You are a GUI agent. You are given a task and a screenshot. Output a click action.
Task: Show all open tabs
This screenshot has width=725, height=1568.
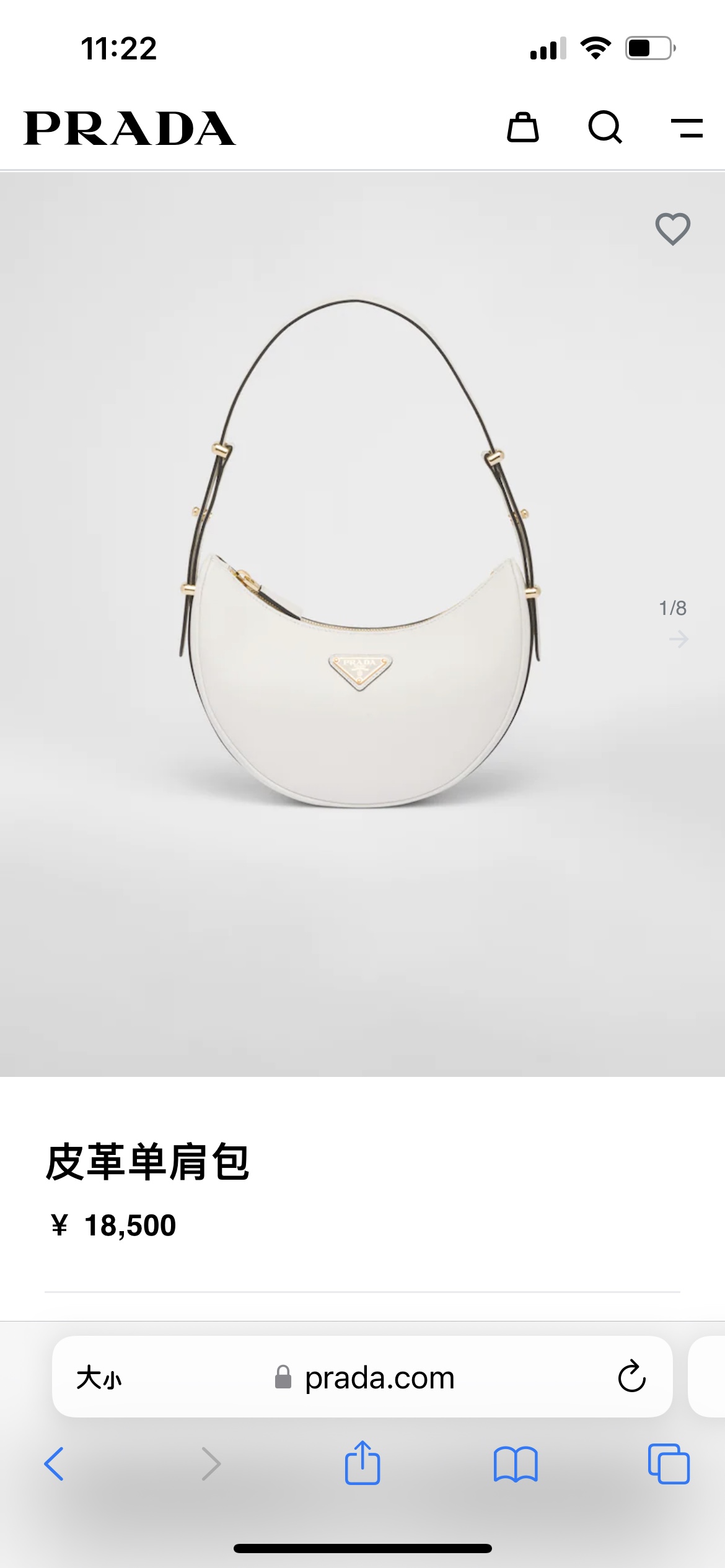tap(668, 1464)
